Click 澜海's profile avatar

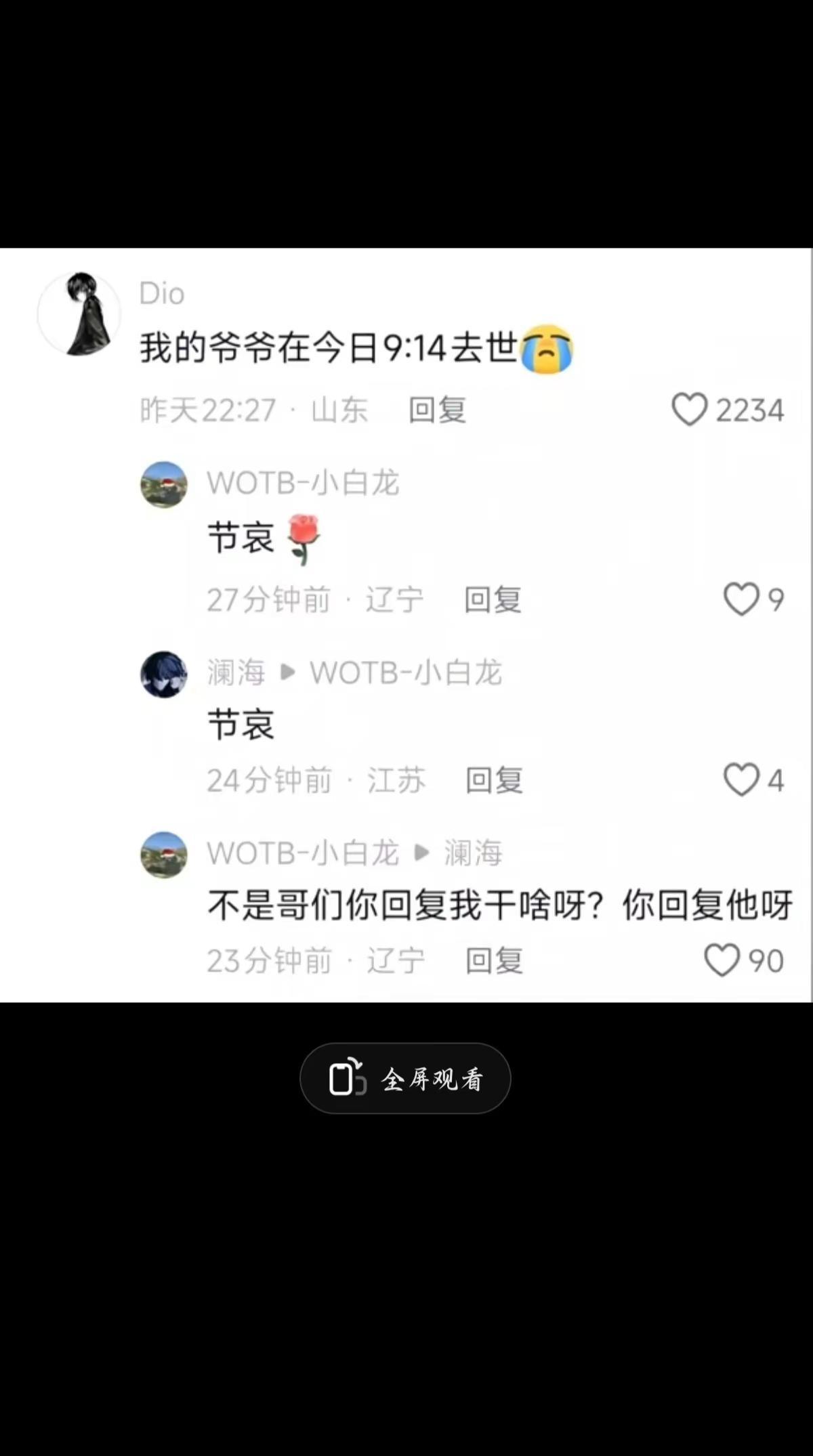(x=164, y=675)
